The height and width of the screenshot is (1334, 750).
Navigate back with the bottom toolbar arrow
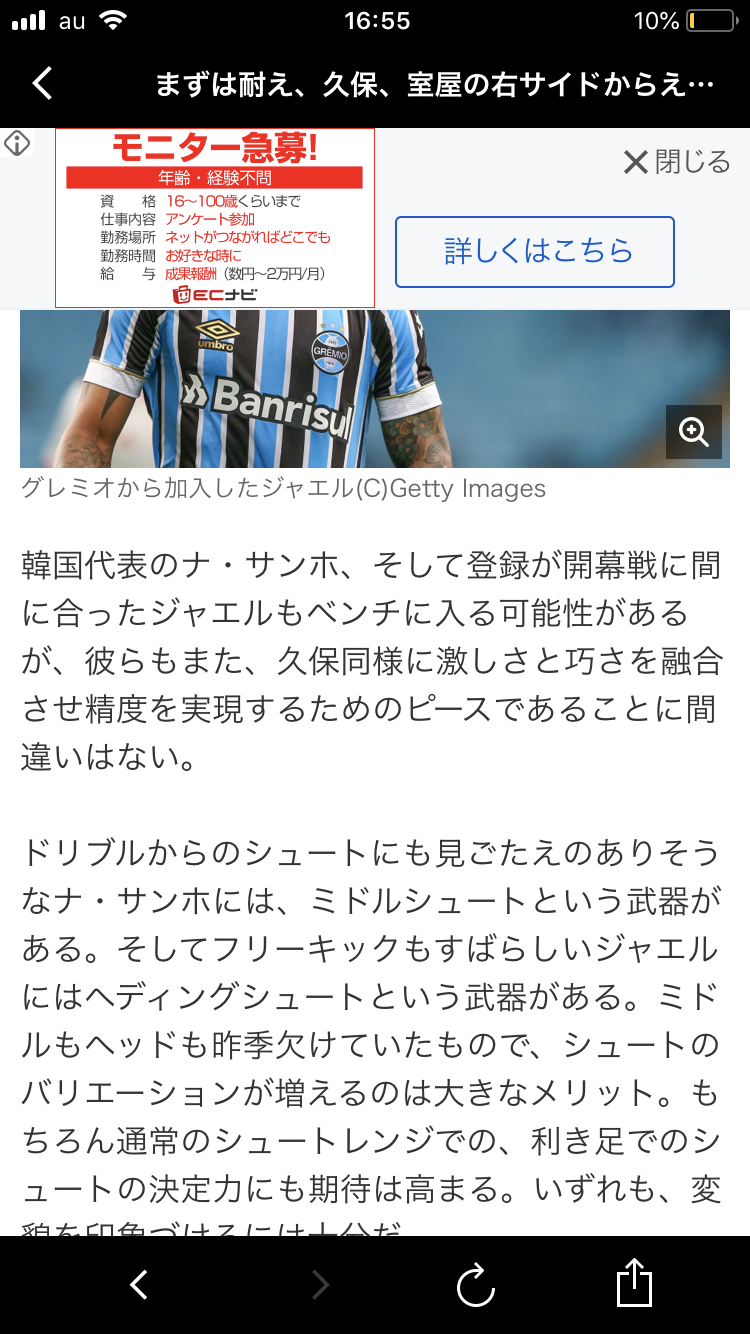[139, 1285]
